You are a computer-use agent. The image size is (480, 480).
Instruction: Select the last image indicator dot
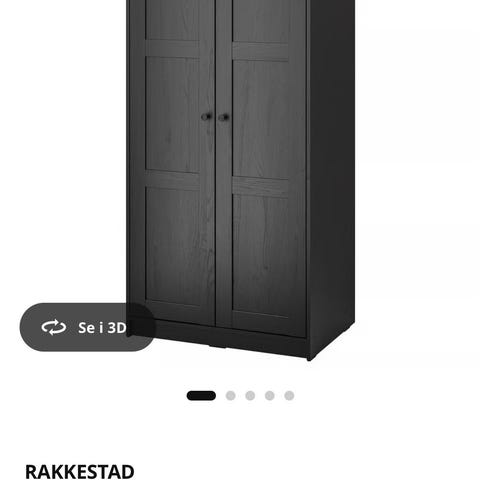pos(289,396)
